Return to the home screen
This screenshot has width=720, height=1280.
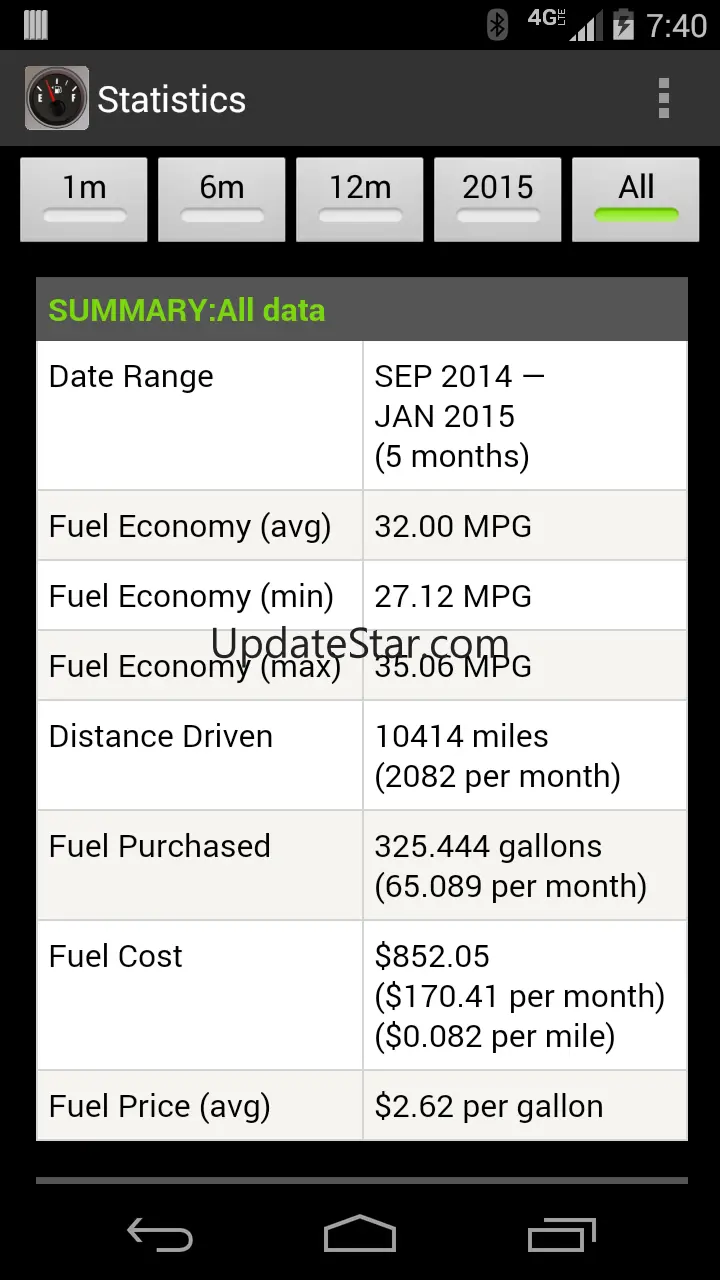pos(360,1235)
